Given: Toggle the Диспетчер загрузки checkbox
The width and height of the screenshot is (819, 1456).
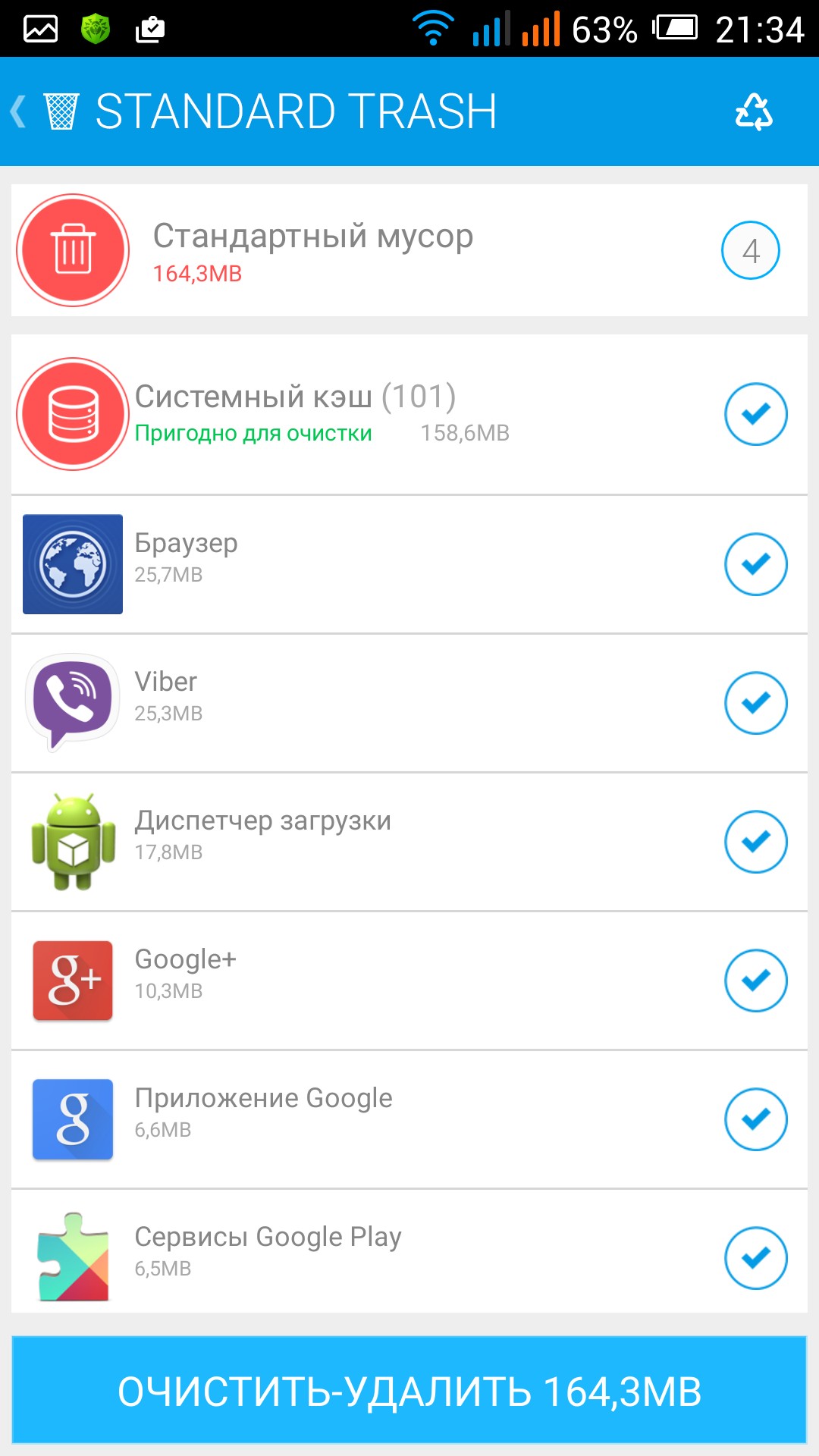Looking at the screenshot, I should (x=755, y=842).
